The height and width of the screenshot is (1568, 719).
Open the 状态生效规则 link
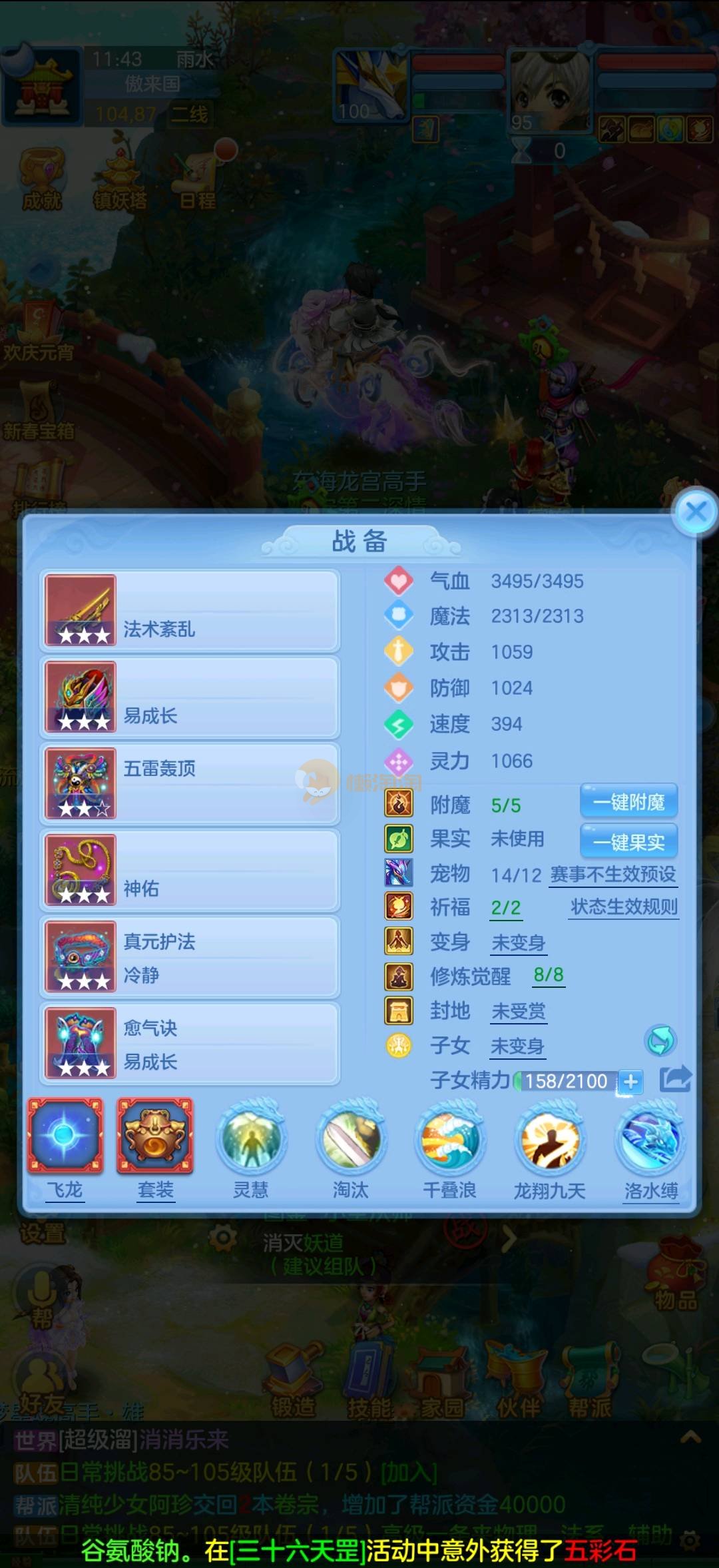coord(624,907)
